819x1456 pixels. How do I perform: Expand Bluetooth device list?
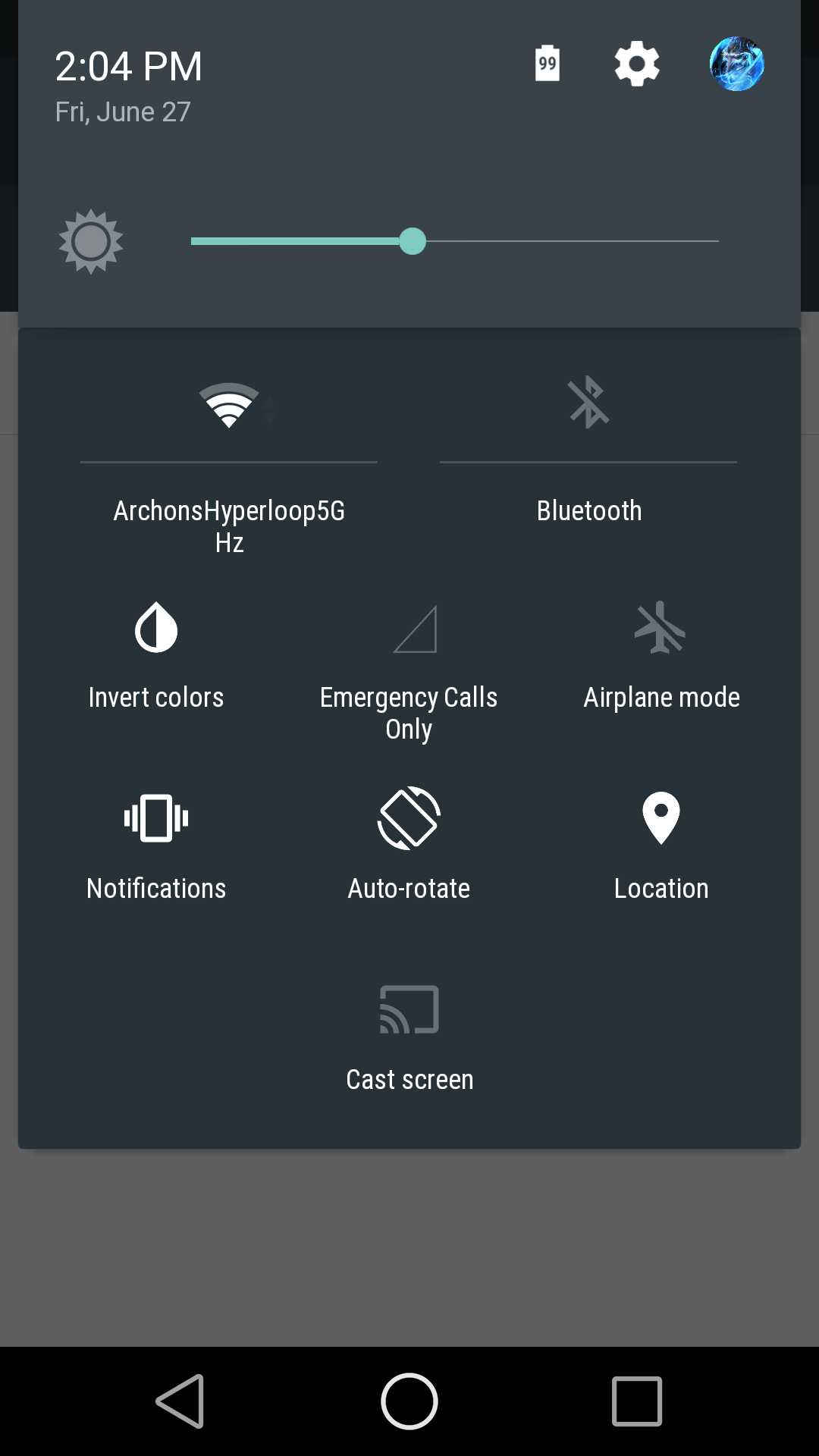coord(588,510)
